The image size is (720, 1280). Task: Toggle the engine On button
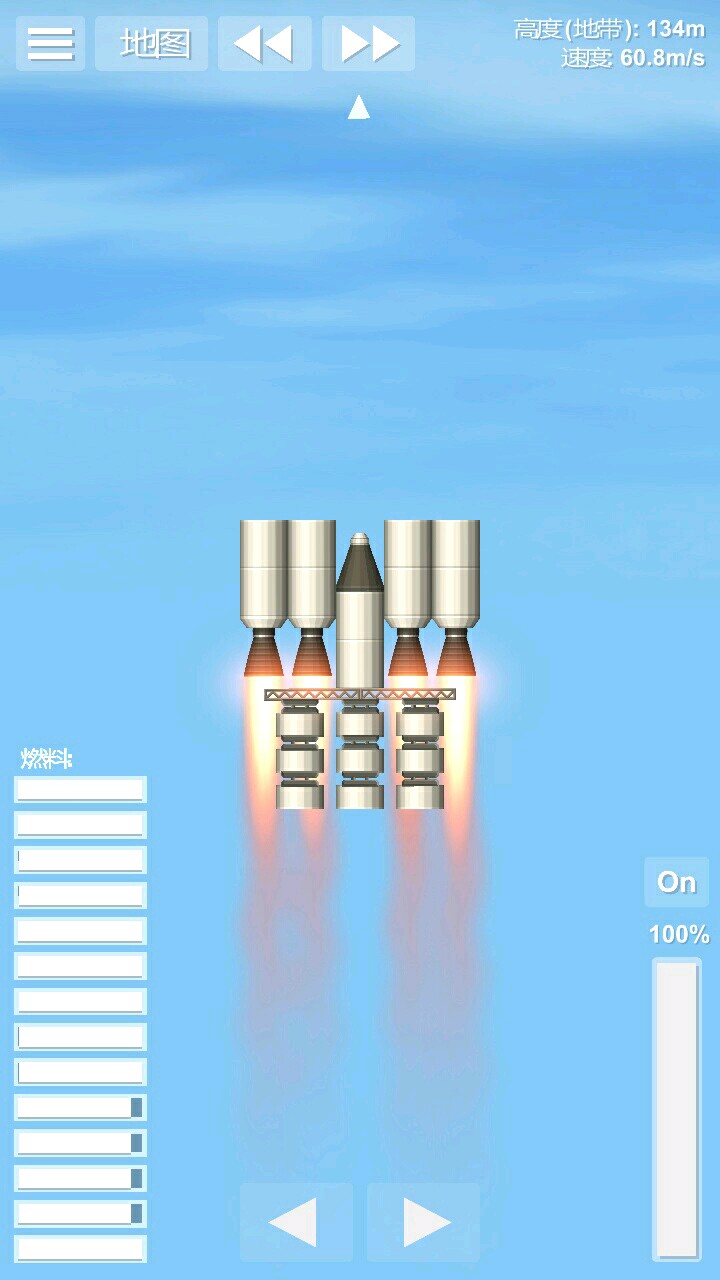[x=676, y=882]
